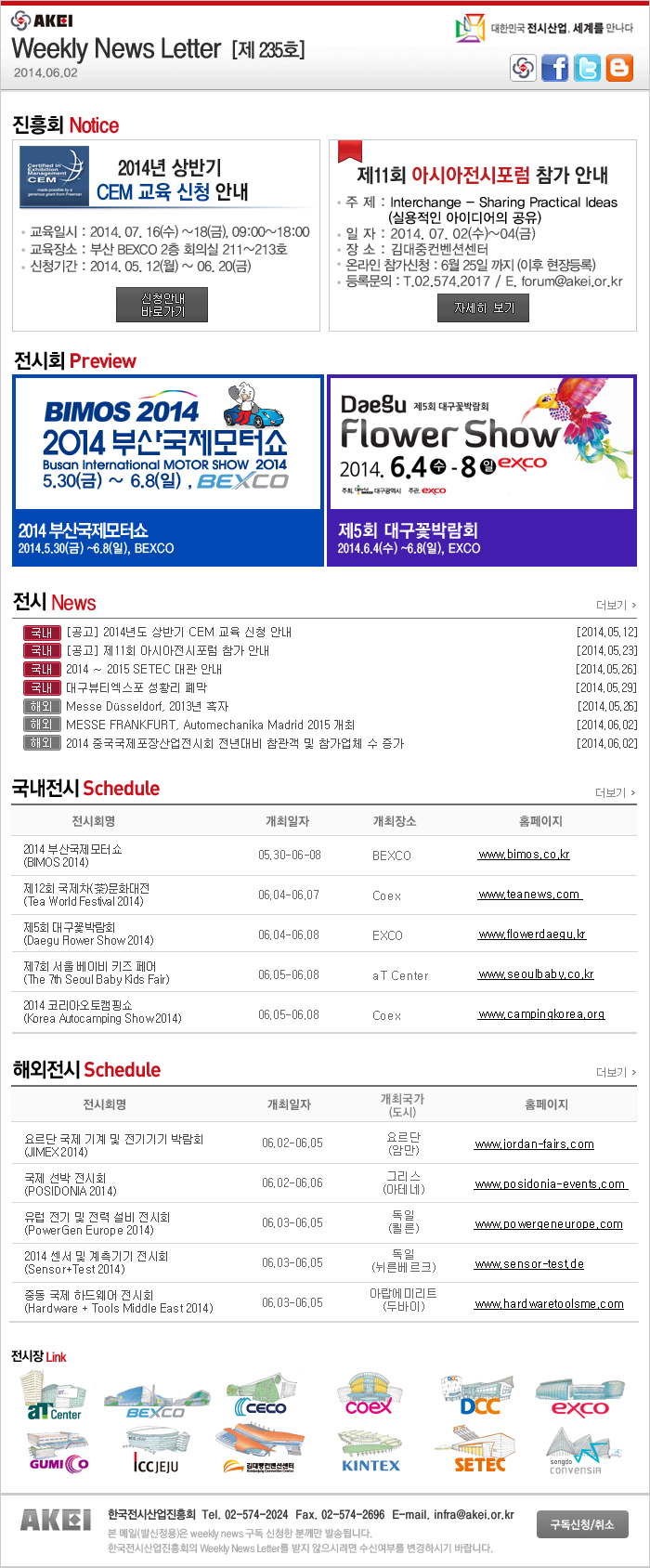The image size is (650, 1568).
Task: Tap the 신청안내 바로가기 button
Action: pyautogui.click(x=162, y=305)
